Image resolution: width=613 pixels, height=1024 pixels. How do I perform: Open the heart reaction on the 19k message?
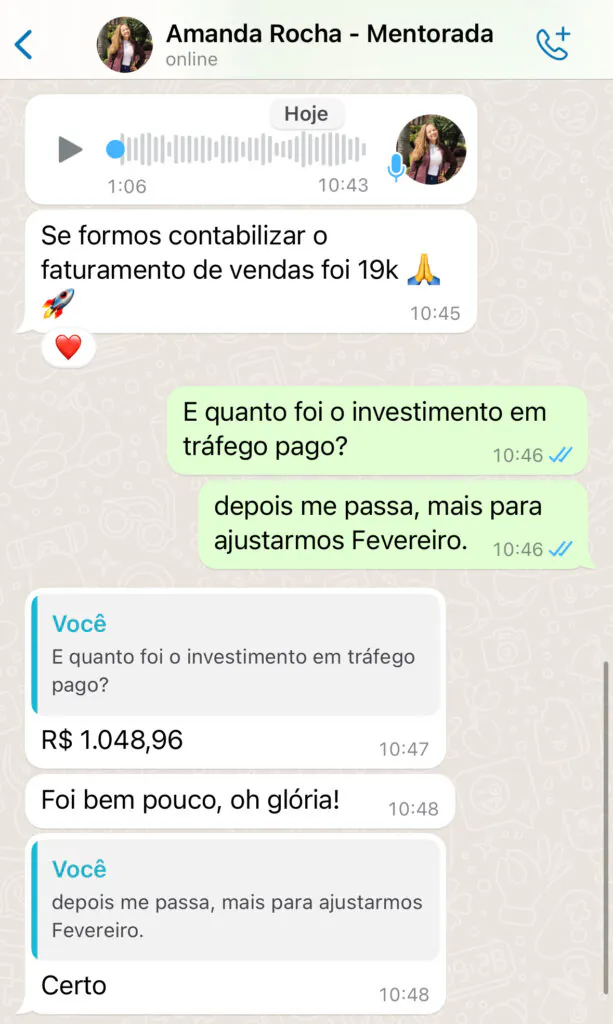click(68, 347)
